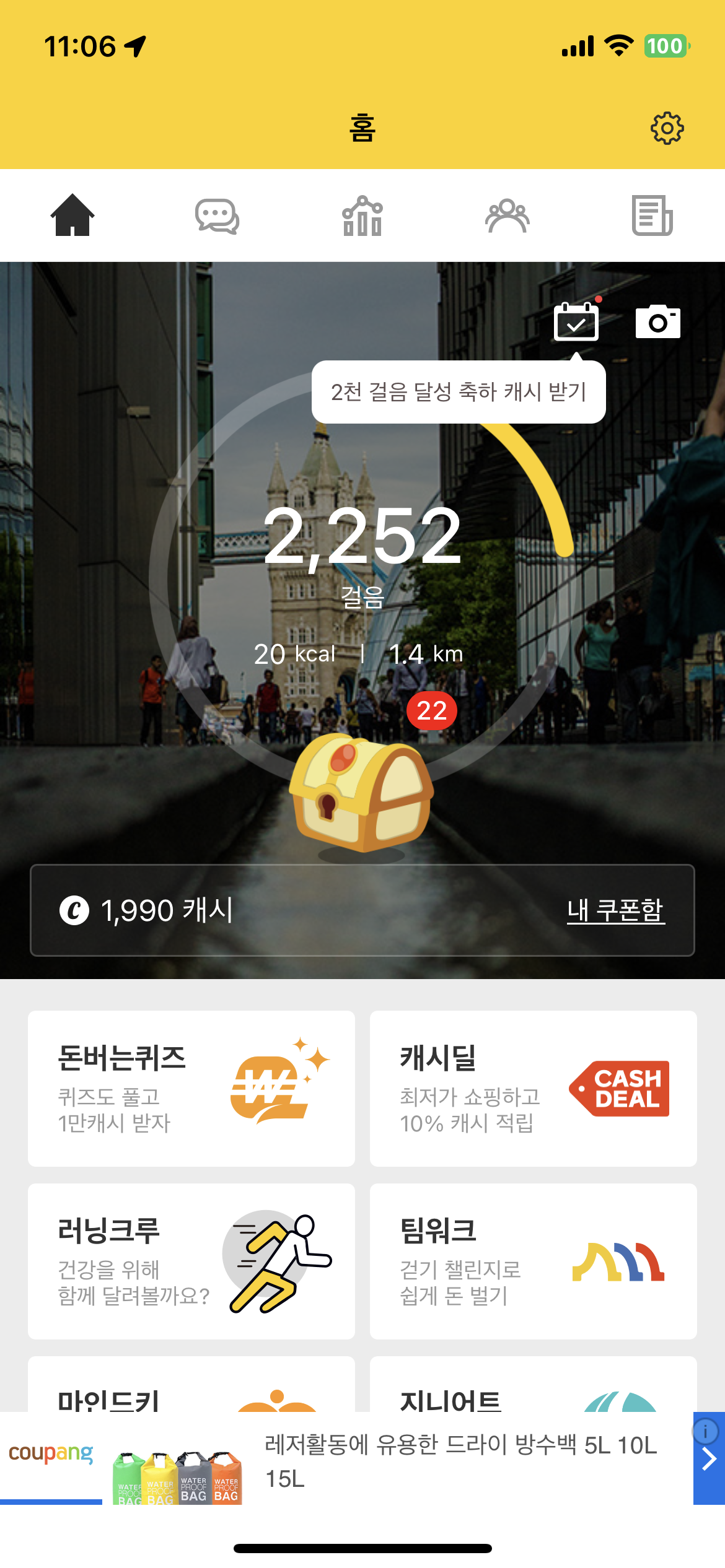Switch to the friends group tab
The height and width of the screenshot is (1568, 725).
point(507,216)
